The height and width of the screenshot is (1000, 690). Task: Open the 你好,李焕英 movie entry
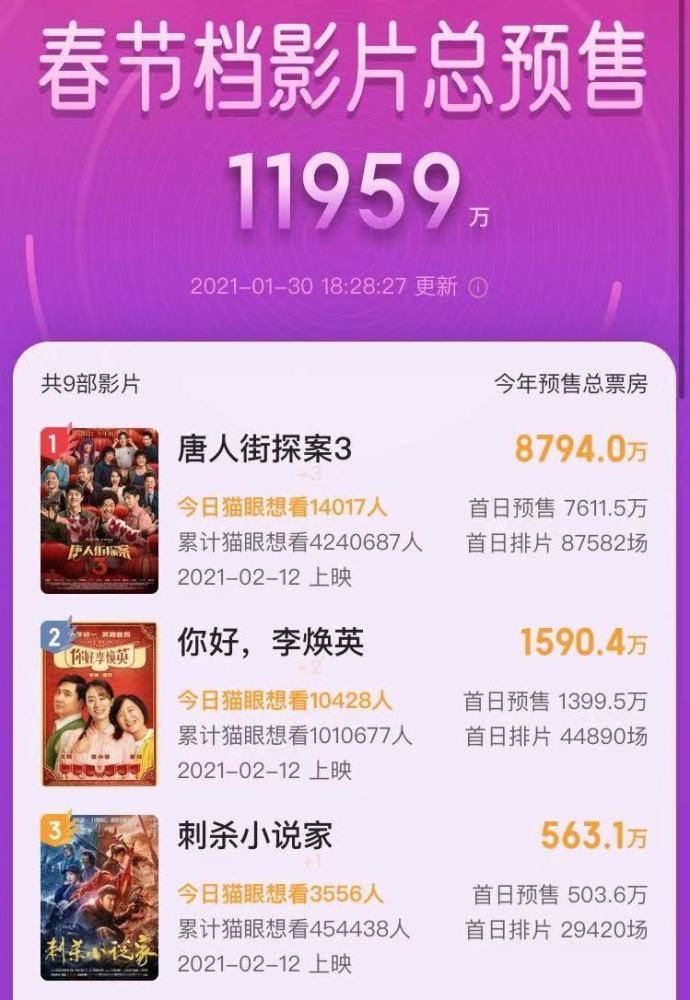click(x=268, y=642)
